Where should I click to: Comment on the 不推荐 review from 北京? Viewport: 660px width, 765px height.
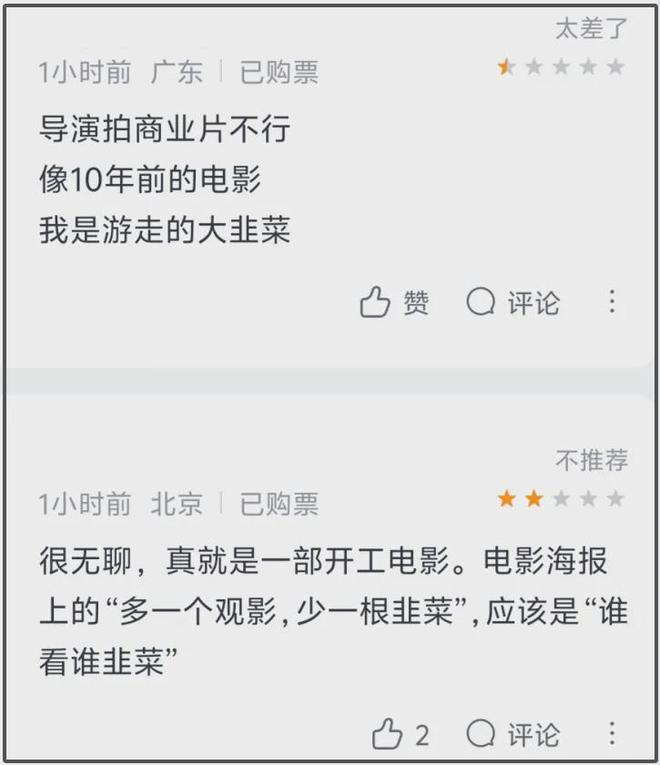point(513,735)
